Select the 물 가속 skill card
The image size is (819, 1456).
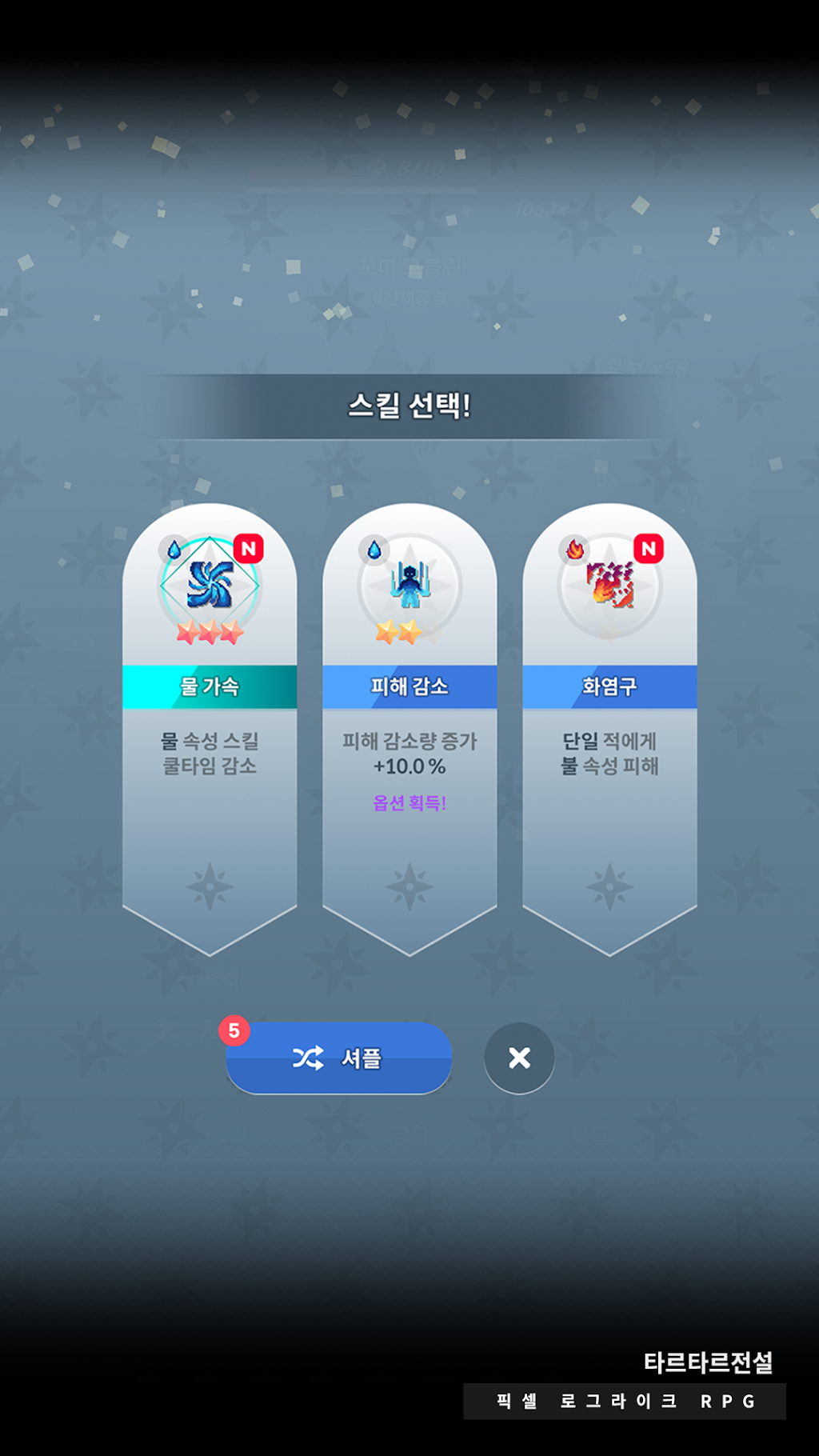coord(210,728)
